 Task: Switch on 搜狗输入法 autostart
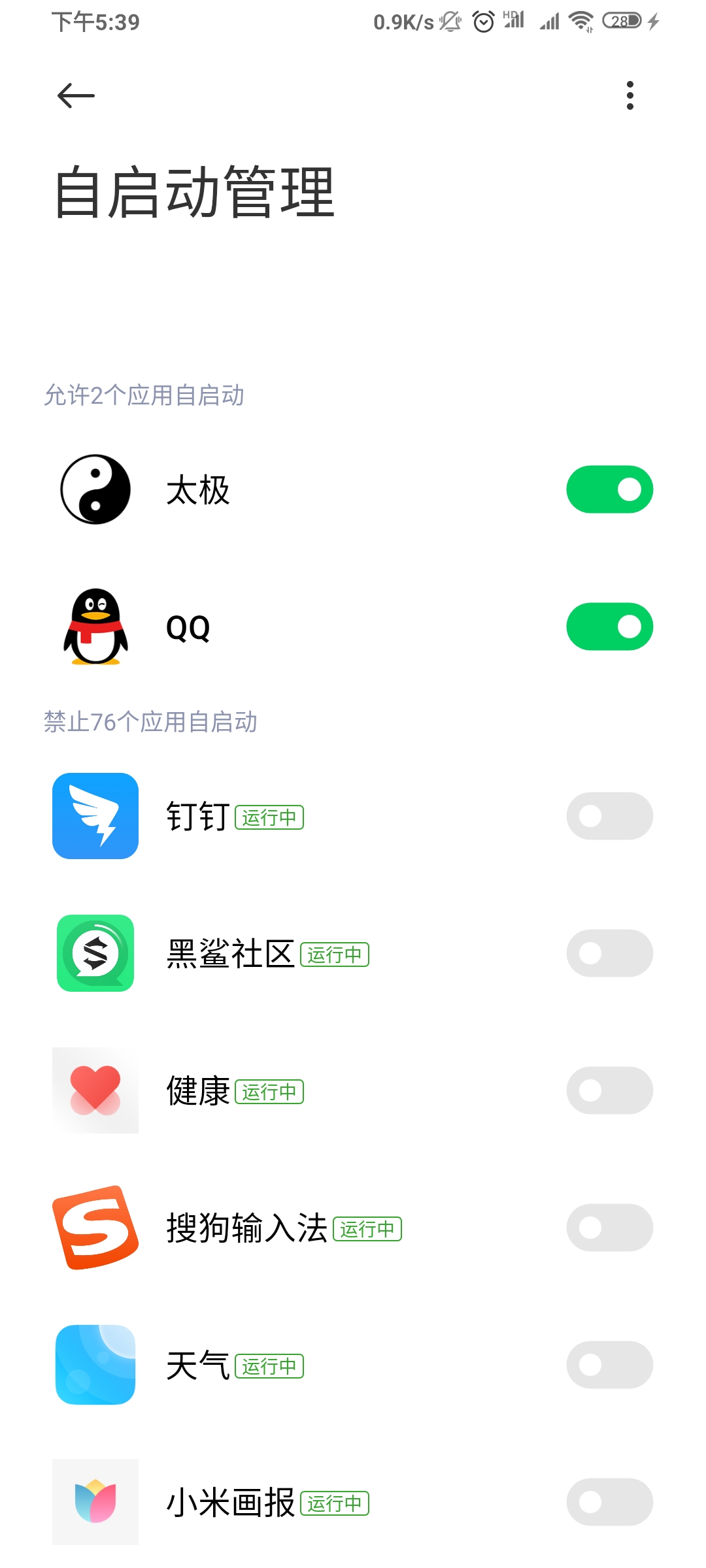pyautogui.click(x=609, y=1228)
